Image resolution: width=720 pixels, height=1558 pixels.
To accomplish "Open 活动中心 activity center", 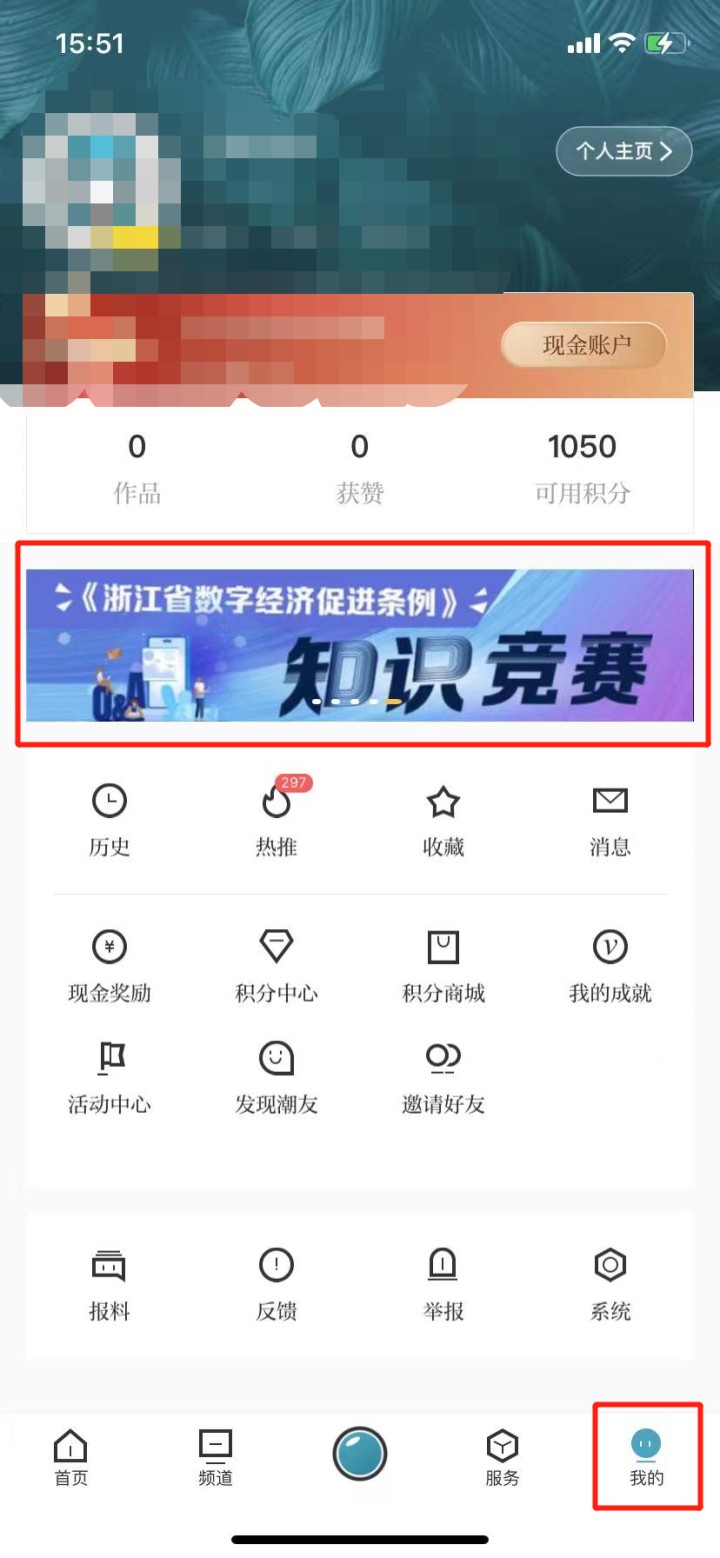I will click(x=109, y=1076).
